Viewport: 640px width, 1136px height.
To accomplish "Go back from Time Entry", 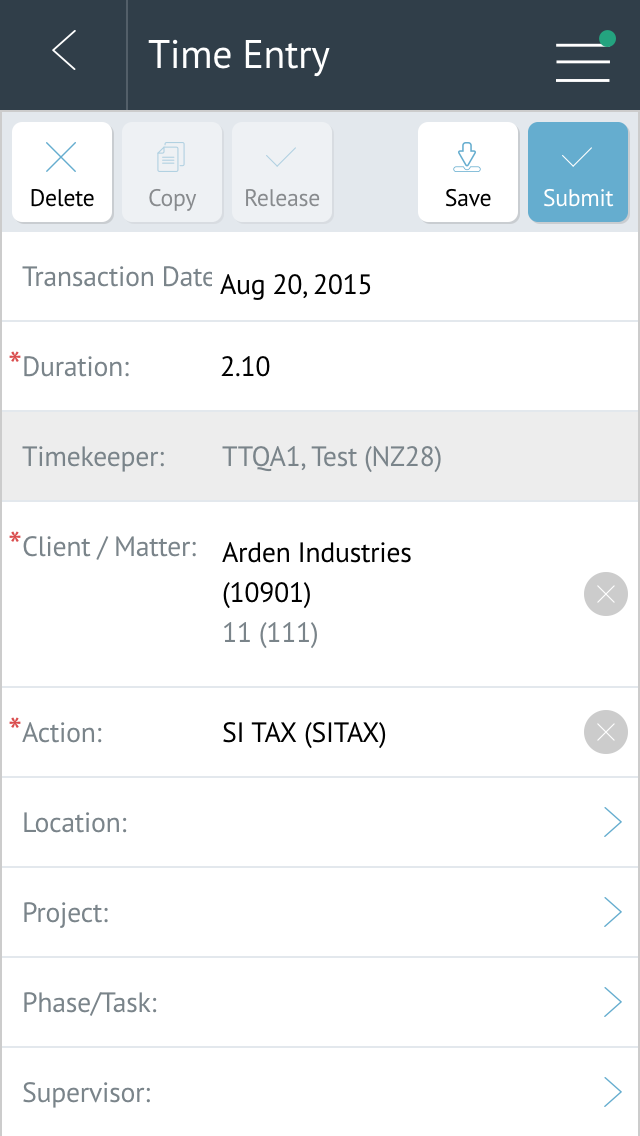I will [64, 52].
